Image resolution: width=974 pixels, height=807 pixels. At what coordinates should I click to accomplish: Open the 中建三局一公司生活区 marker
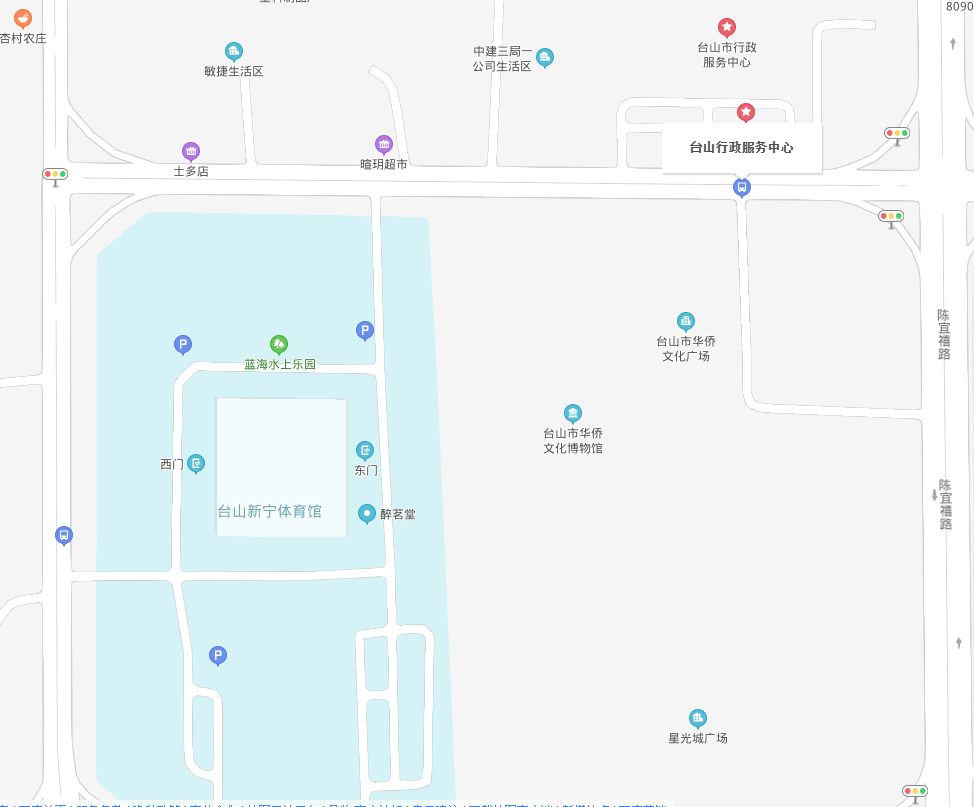[545, 57]
